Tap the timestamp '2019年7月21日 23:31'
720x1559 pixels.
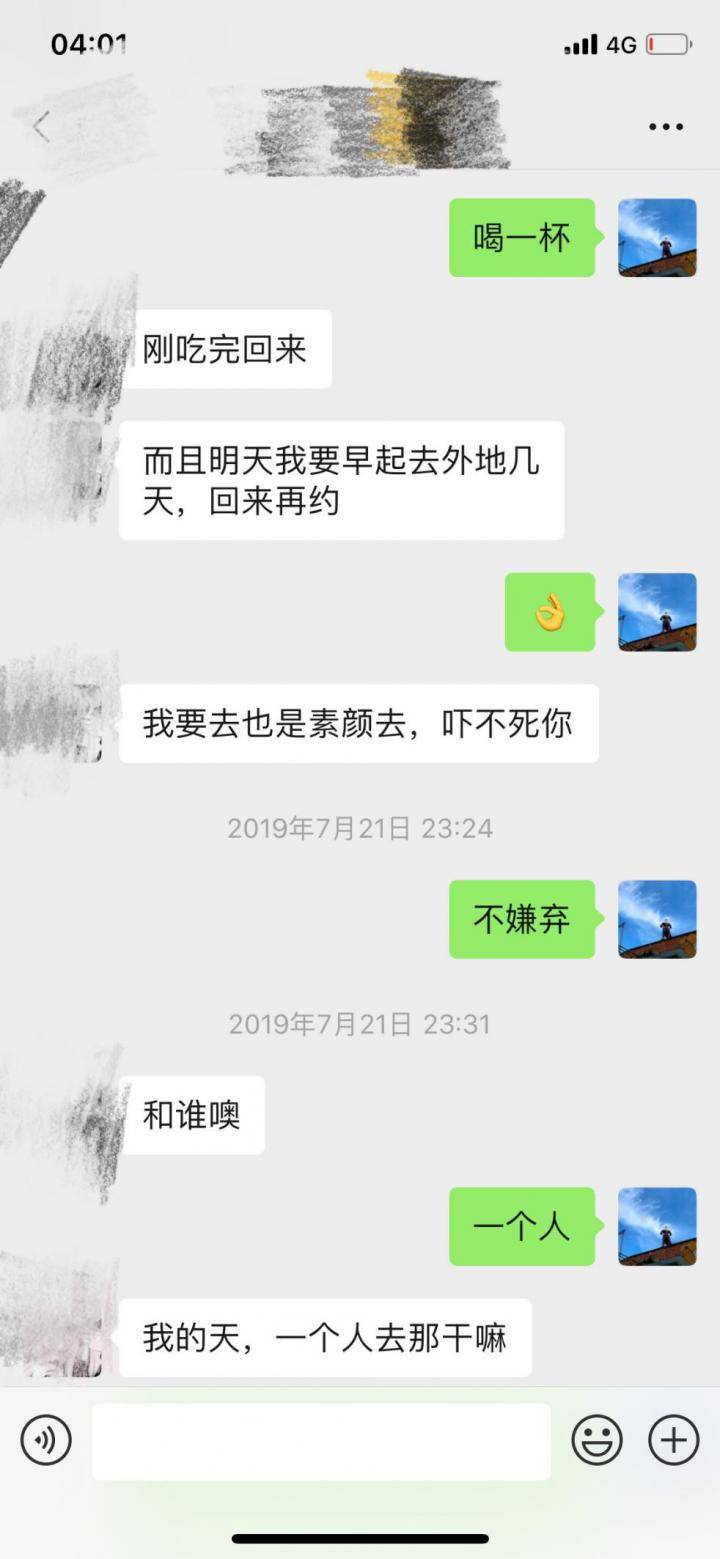[360, 1024]
